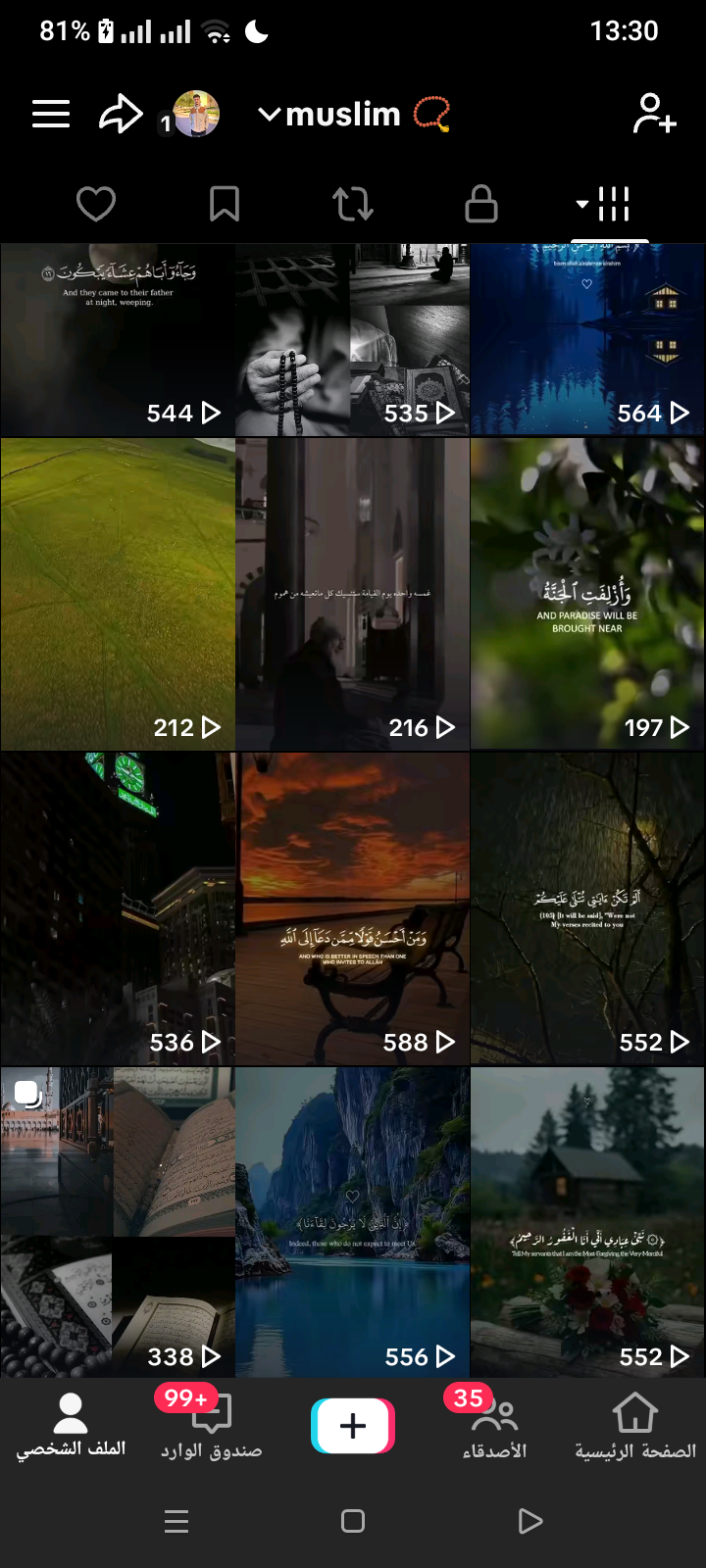Open the photo post with 338 views
The width and height of the screenshot is (706, 1568).
tap(118, 1223)
